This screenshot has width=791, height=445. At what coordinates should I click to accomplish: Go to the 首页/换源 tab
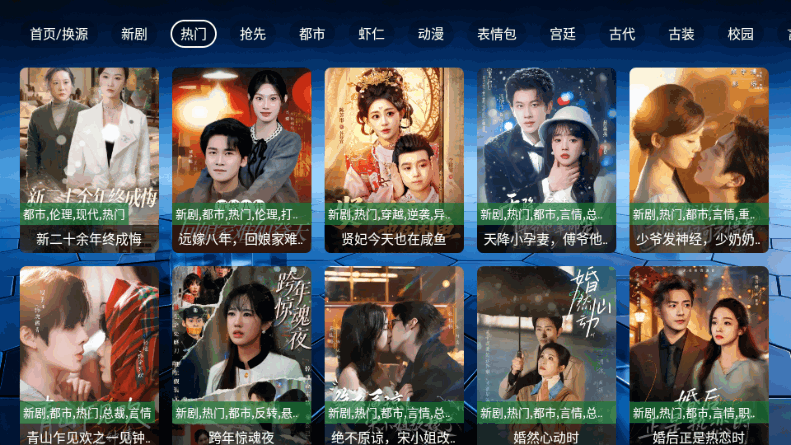pyautogui.click(x=59, y=34)
